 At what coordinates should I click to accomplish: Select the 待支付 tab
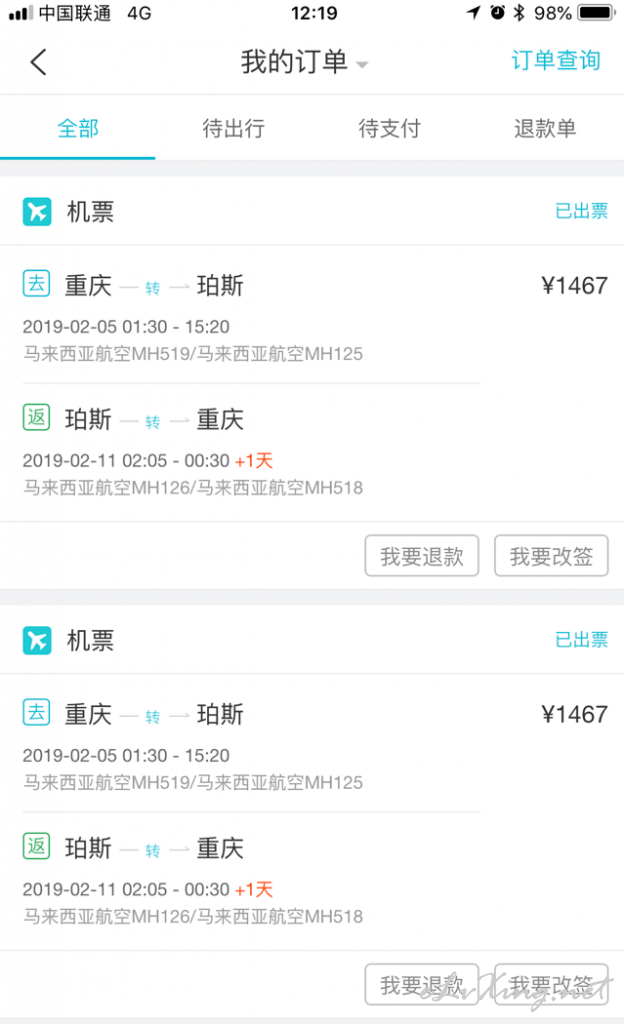(x=389, y=128)
